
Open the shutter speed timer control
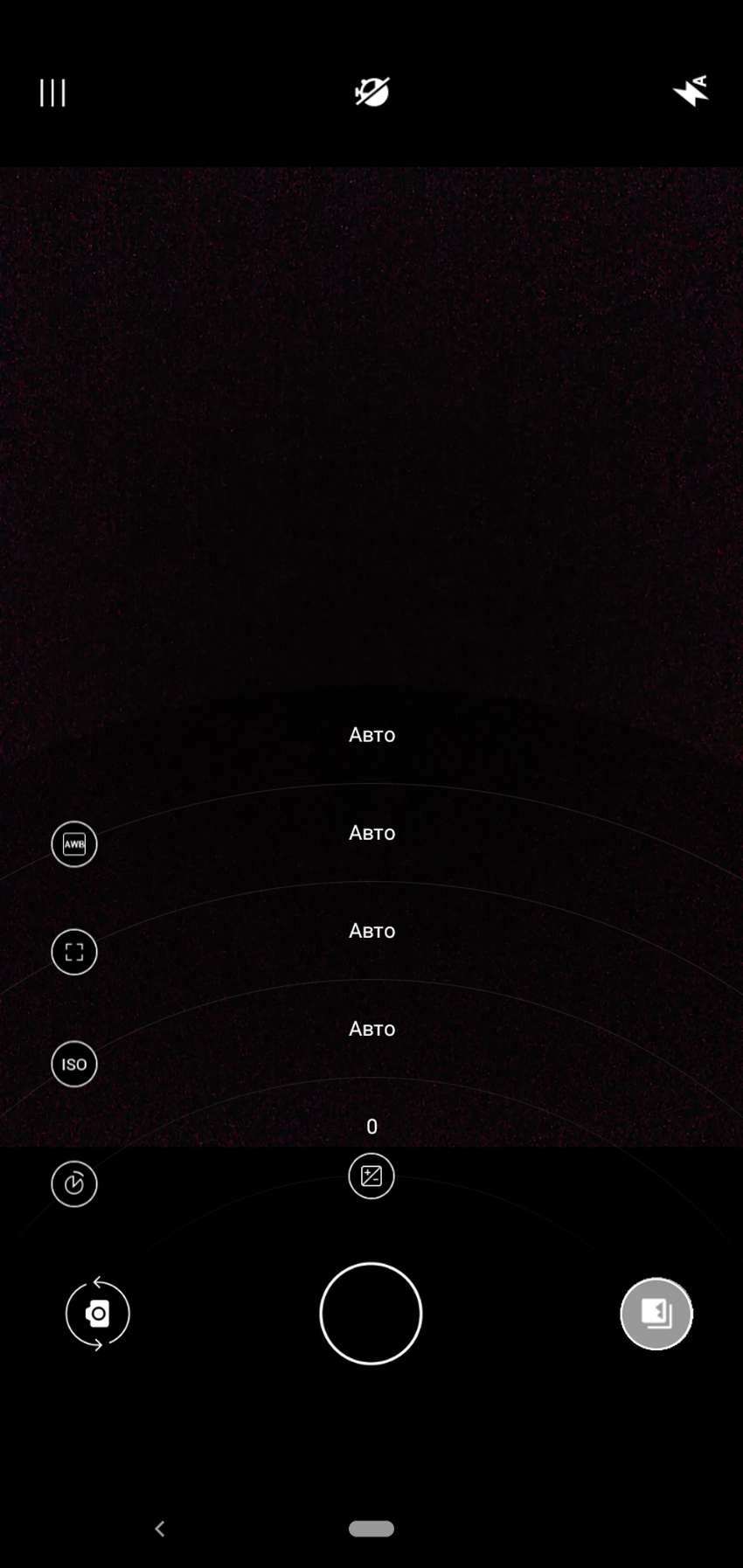click(74, 1183)
